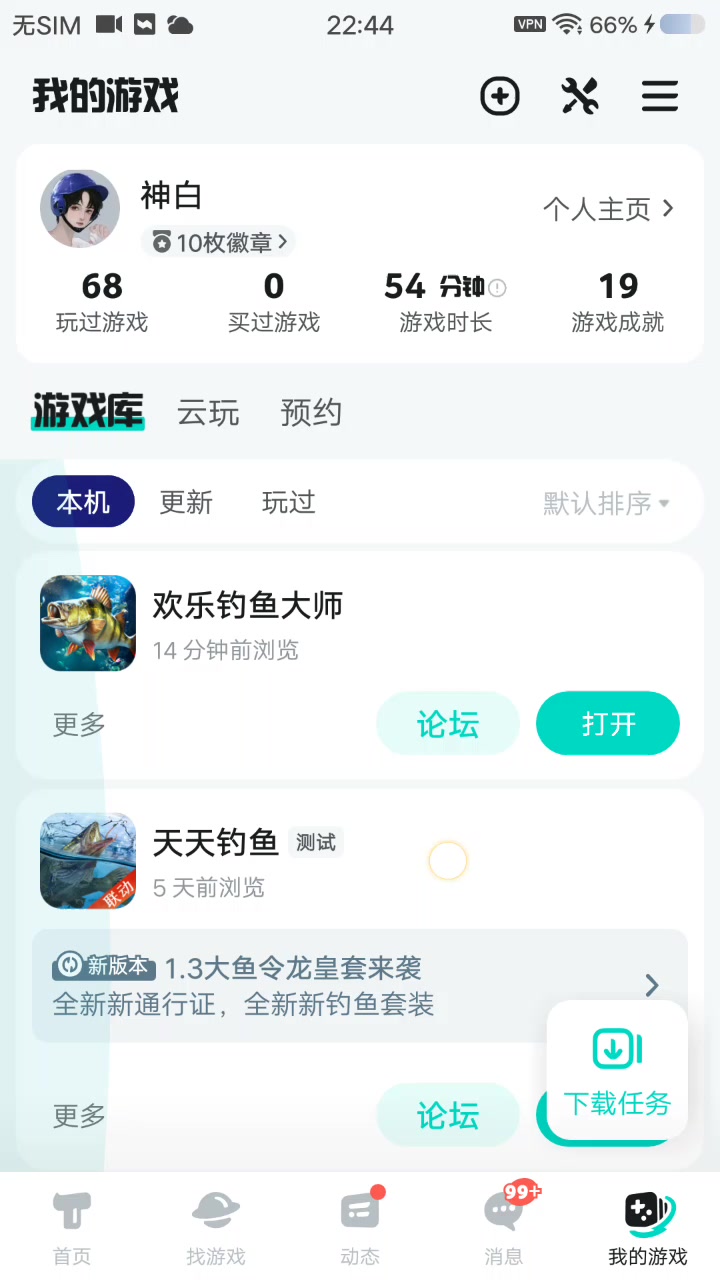Open 欢乐钓鱼大师 game

click(x=608, y=724)
